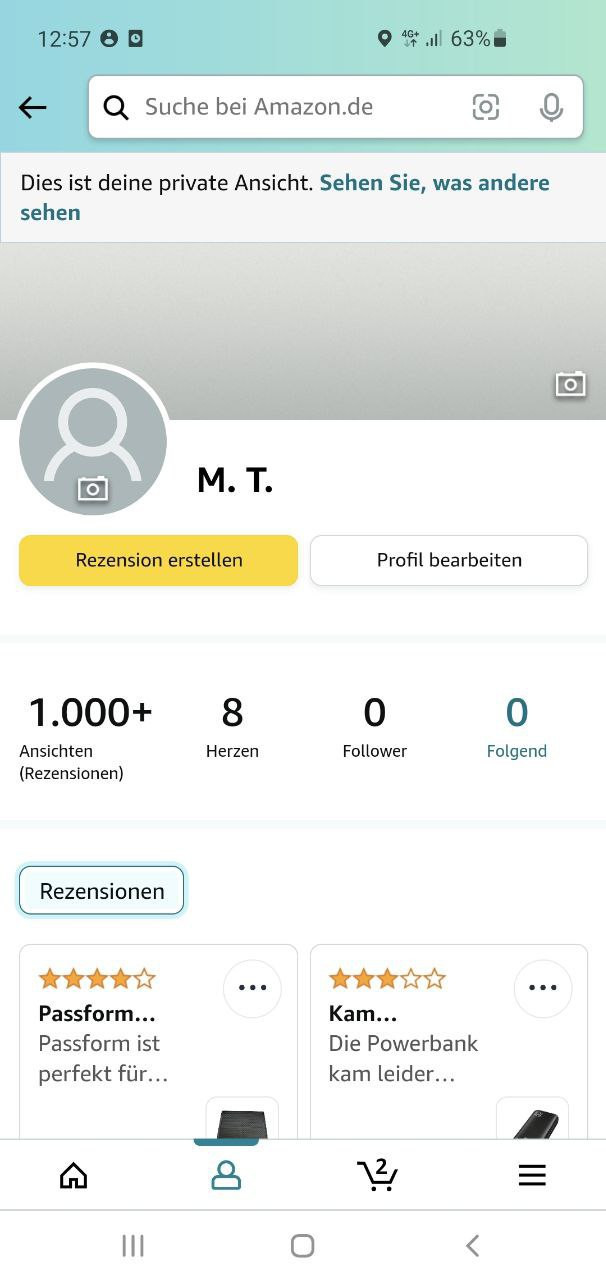The height and width of the screenshot is (1280, 606).
Task: Open the hamburger menu tab
Action: click(x=532, y=1175)
